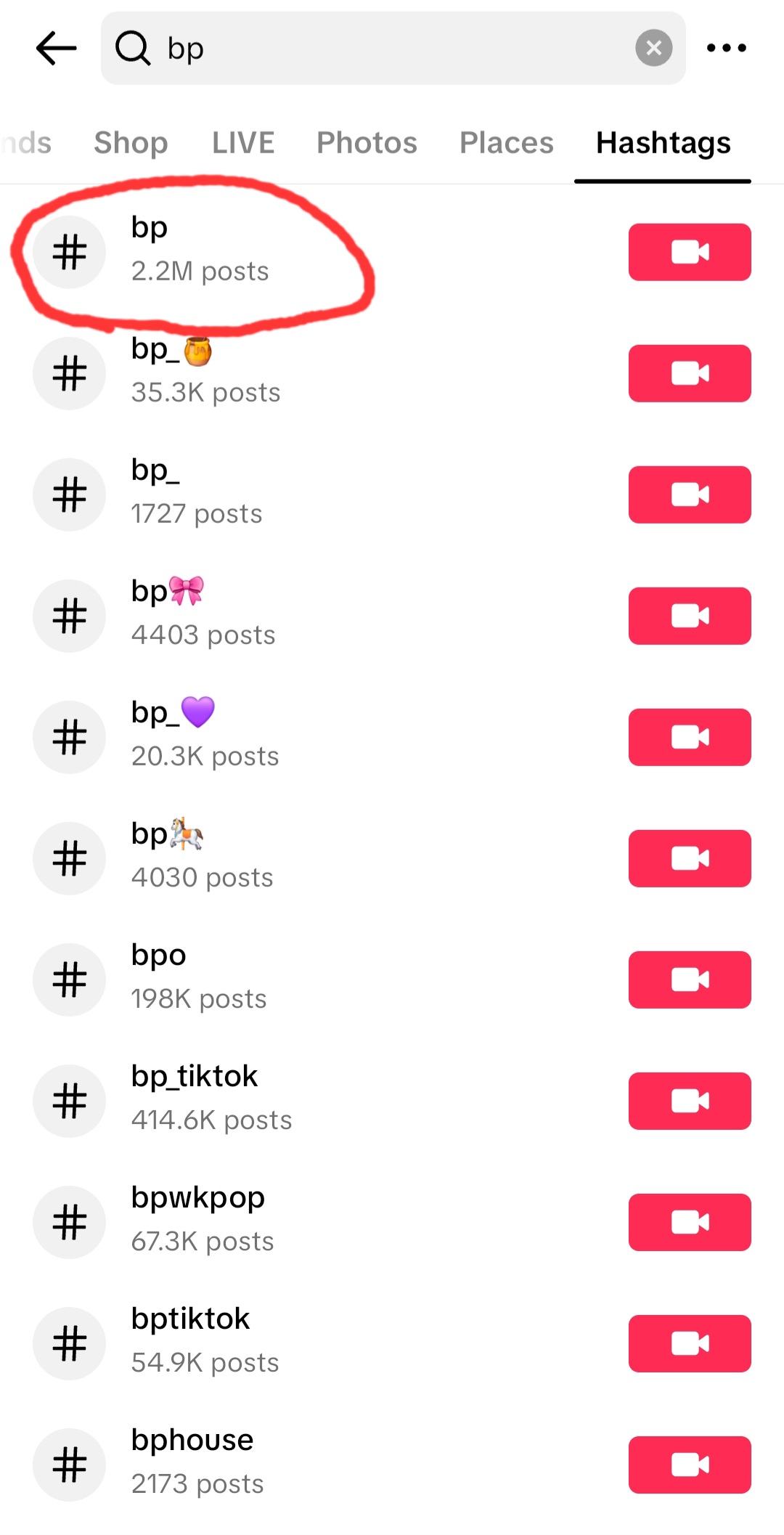This screenshot has height=1535, width=784.
Task: Open the three-dot more options menu
Action: pos(726,48)
